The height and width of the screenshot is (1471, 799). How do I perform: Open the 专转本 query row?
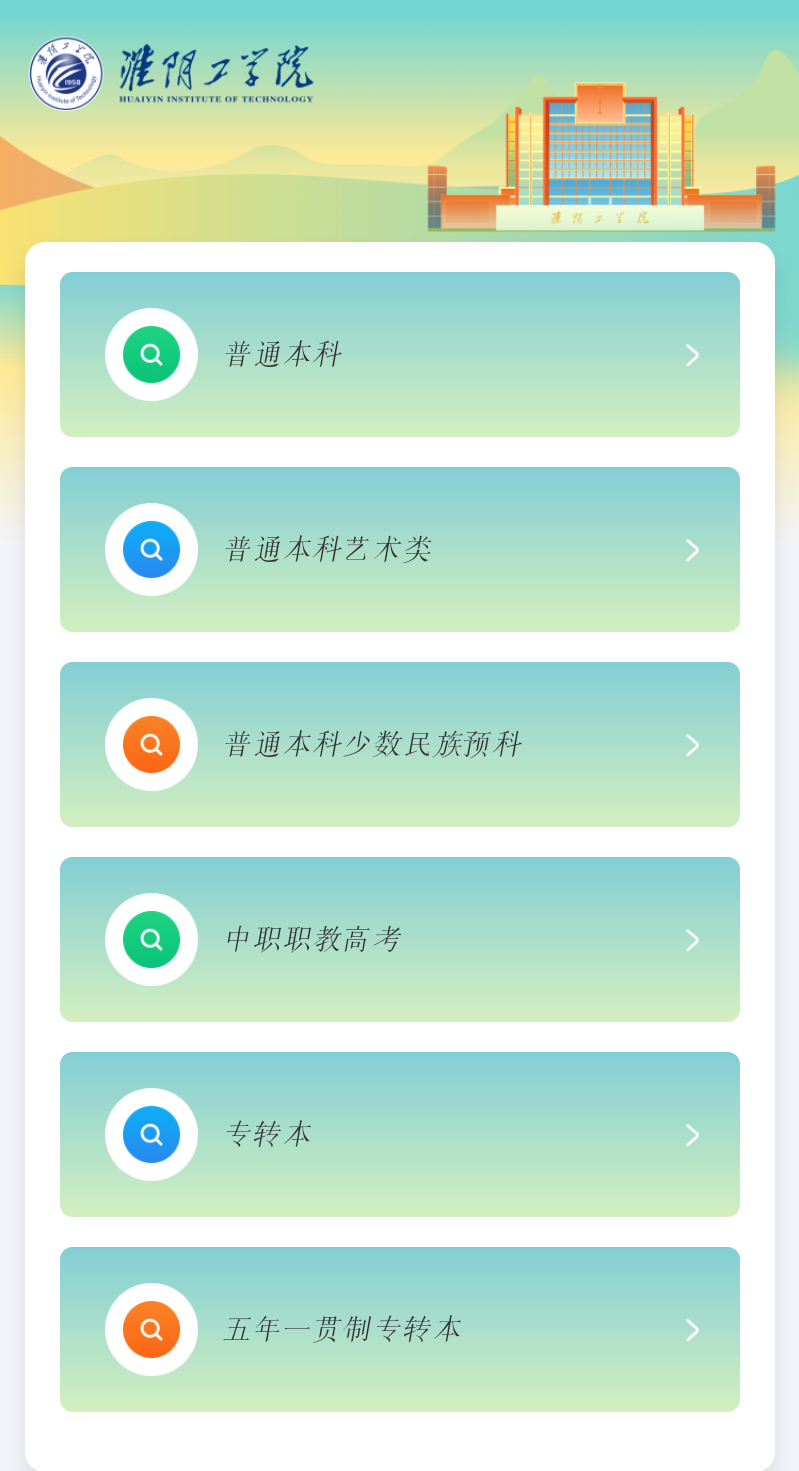[399, 1134]
